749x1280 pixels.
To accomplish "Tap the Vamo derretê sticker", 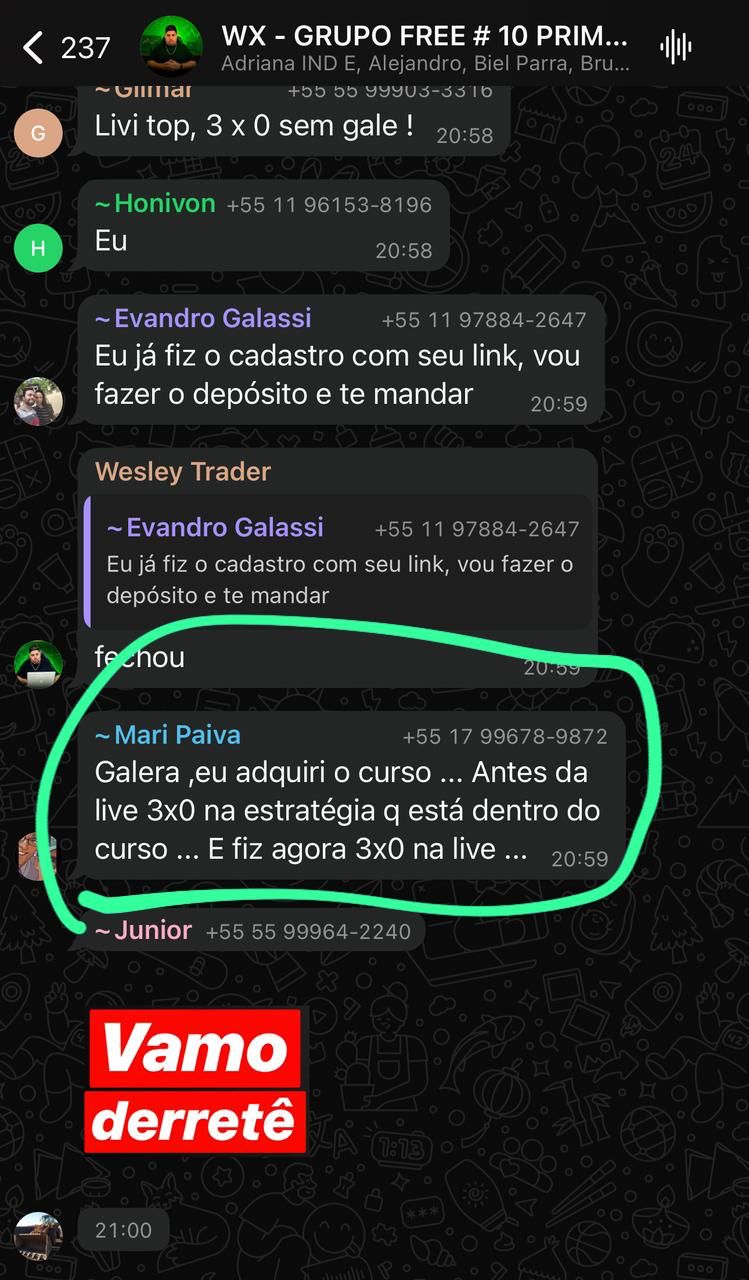I will (195, 1082).
